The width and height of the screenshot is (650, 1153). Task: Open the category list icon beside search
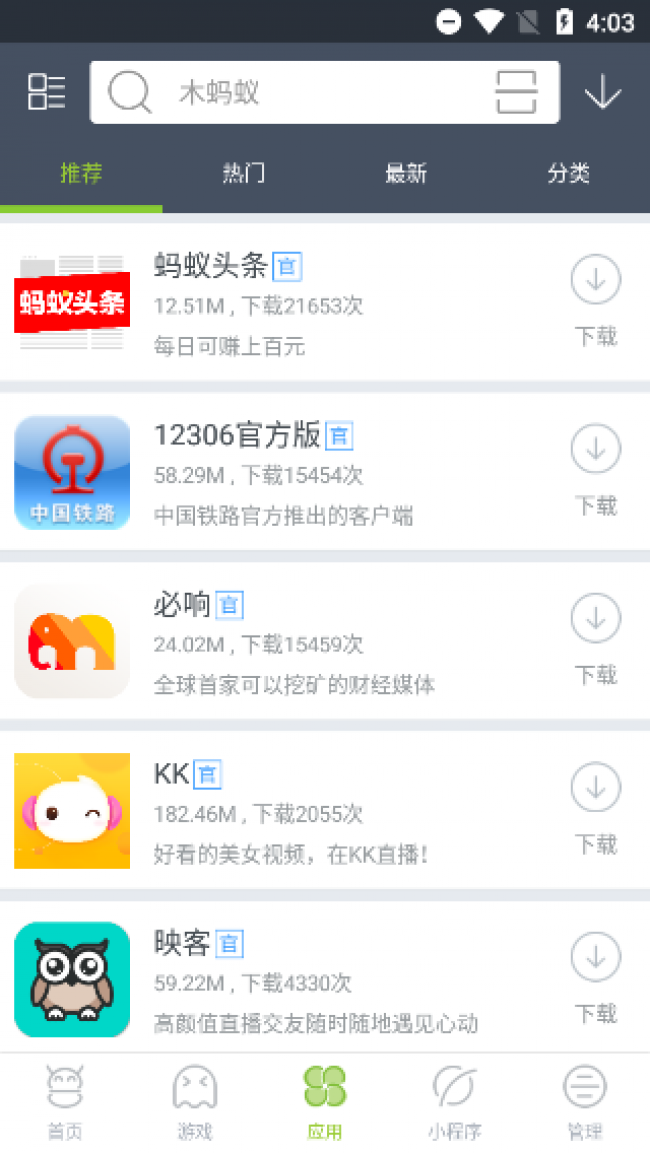[x=46, y=92]
